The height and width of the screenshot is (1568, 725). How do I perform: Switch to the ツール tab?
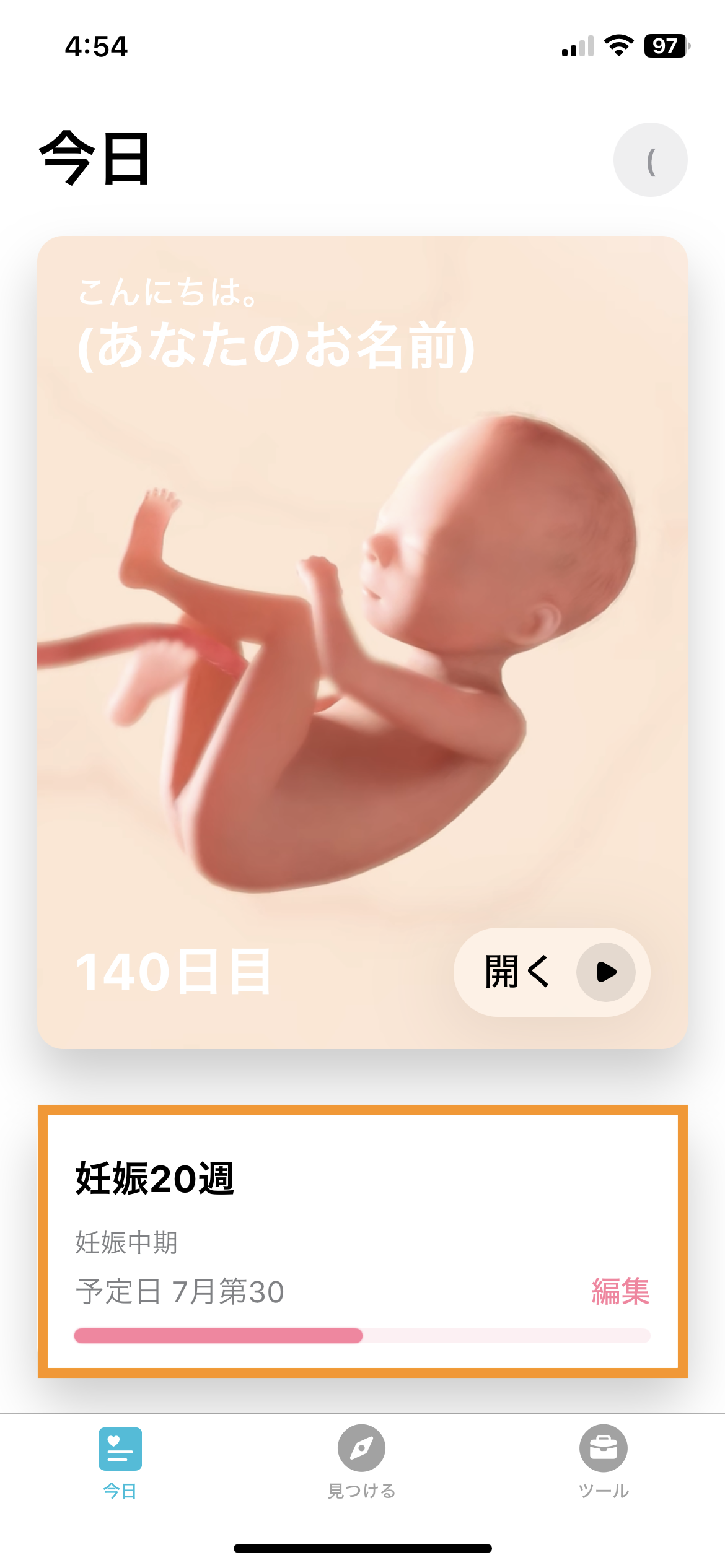click(603, 1463)
